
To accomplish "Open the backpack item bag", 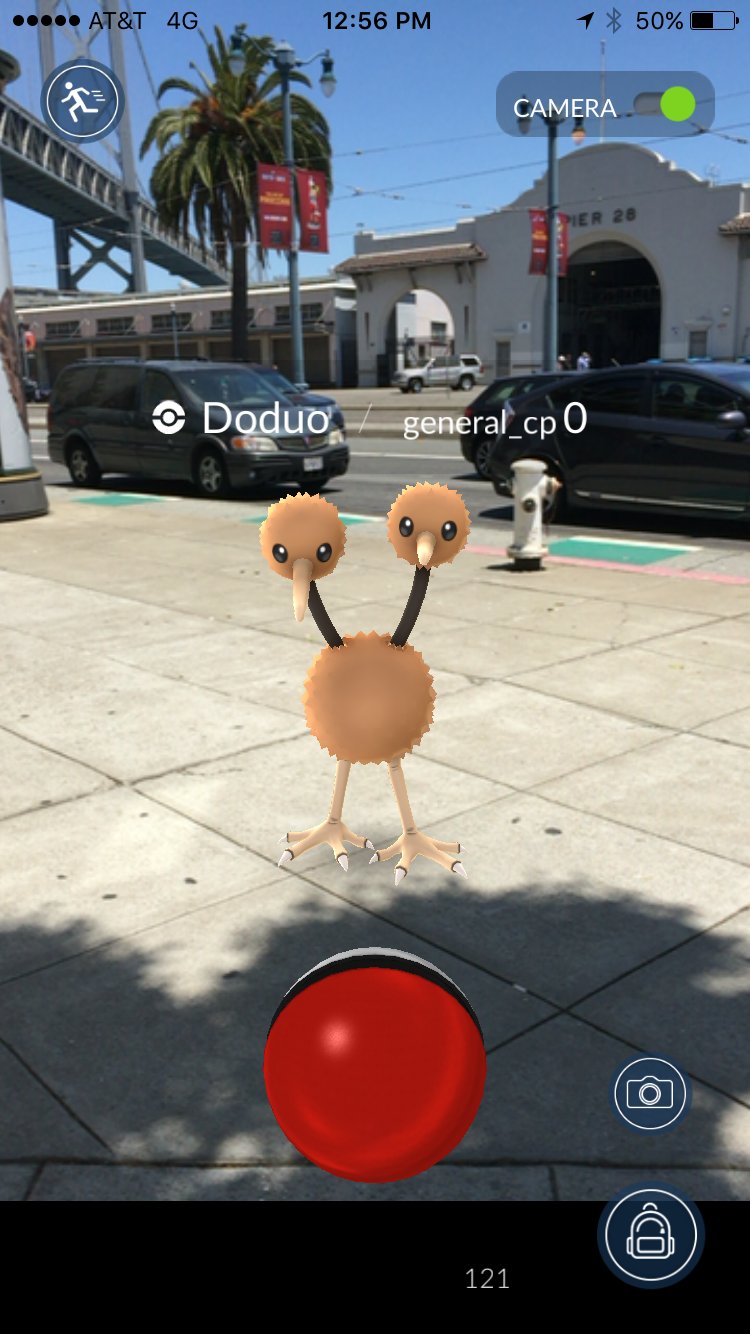I will point(651,1236).
